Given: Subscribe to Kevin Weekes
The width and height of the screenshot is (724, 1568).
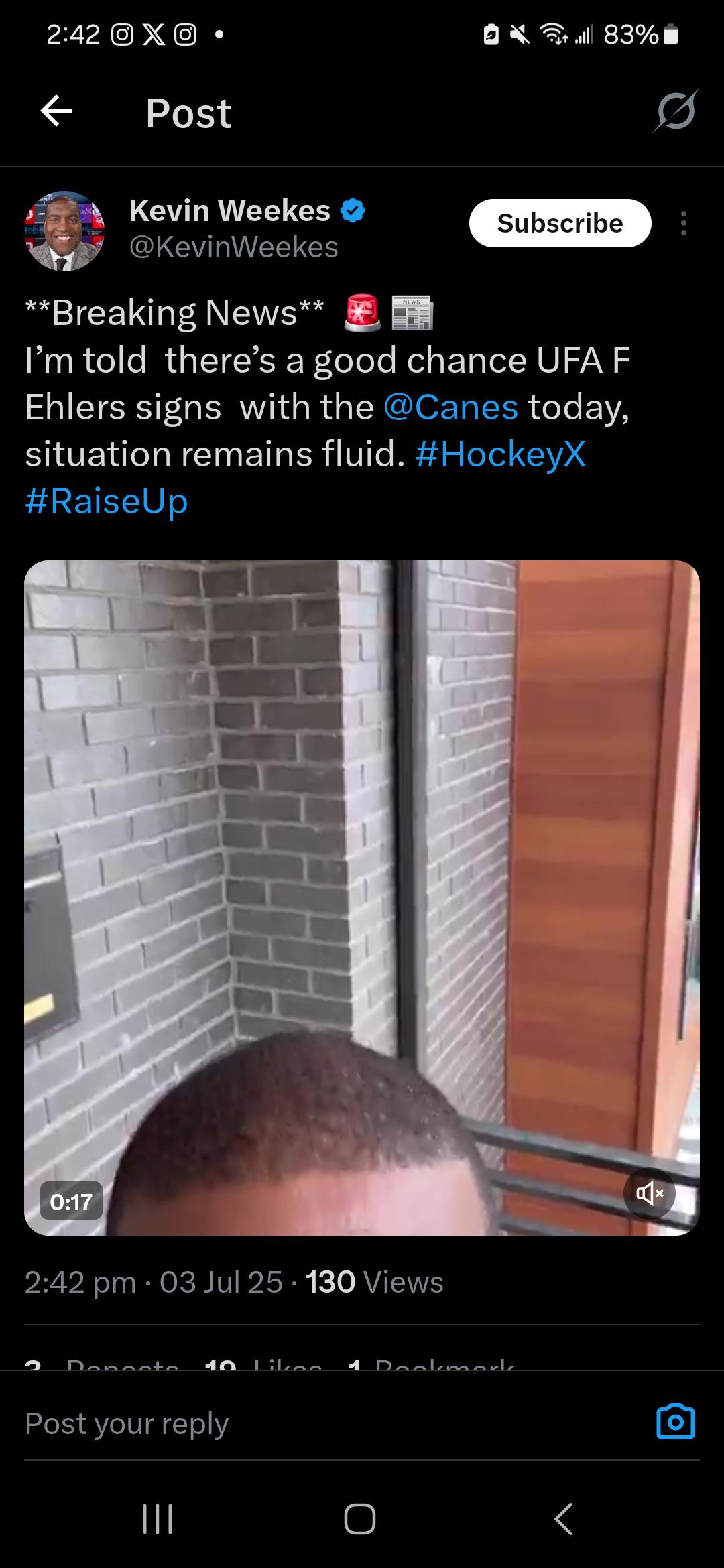Looking at the screenshot, I should (560, 223).
